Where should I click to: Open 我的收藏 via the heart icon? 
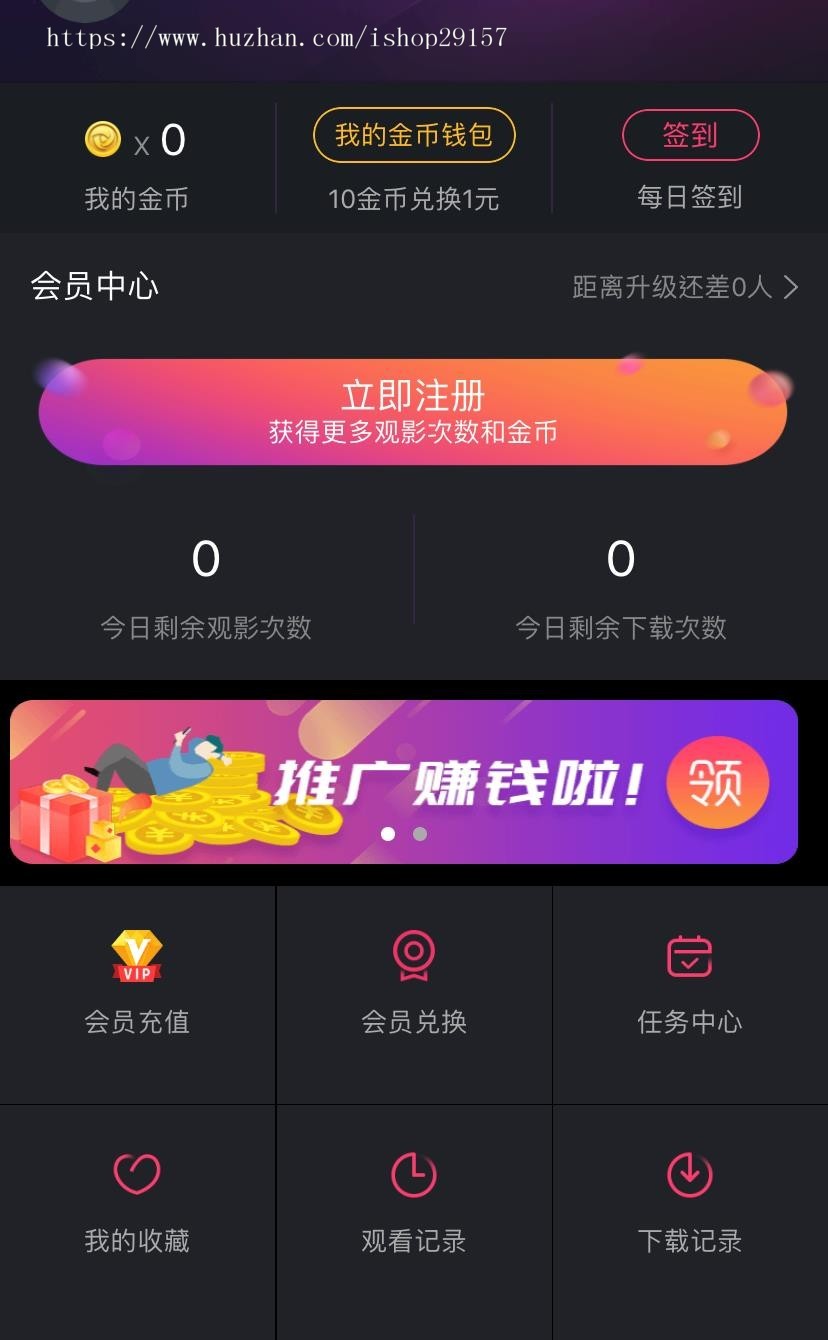point(137,1174)
